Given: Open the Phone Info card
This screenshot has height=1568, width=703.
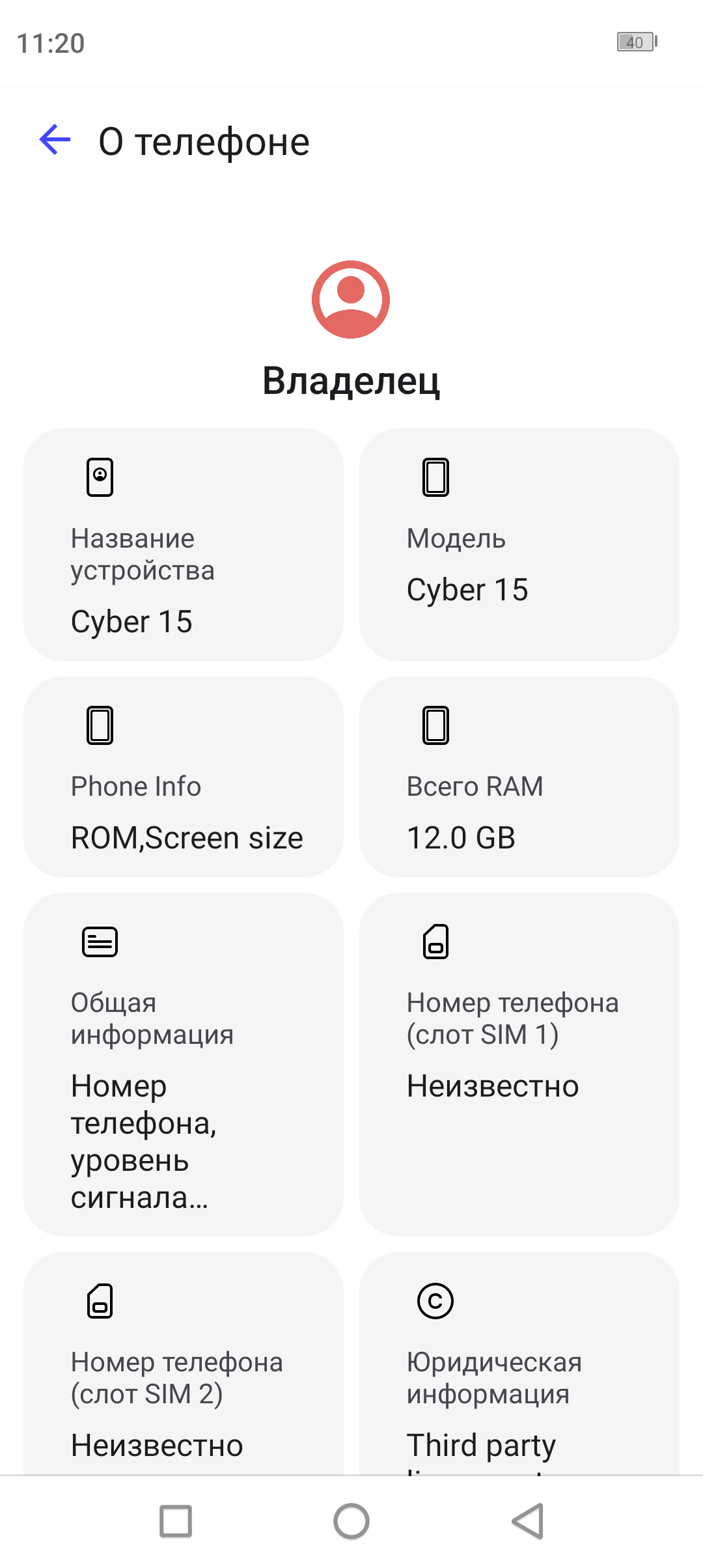Looking at the screenshot, I should 184,777.
